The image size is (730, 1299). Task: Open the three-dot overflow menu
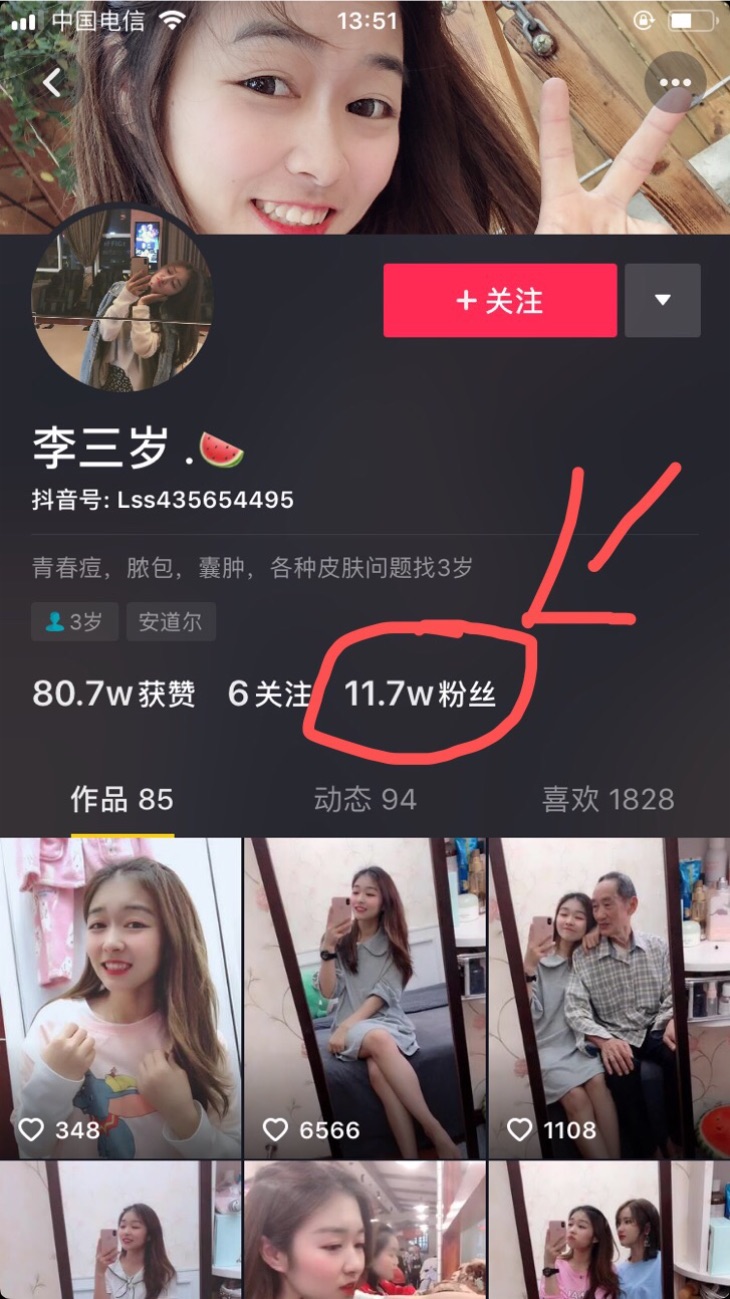[x=675, y=83]
